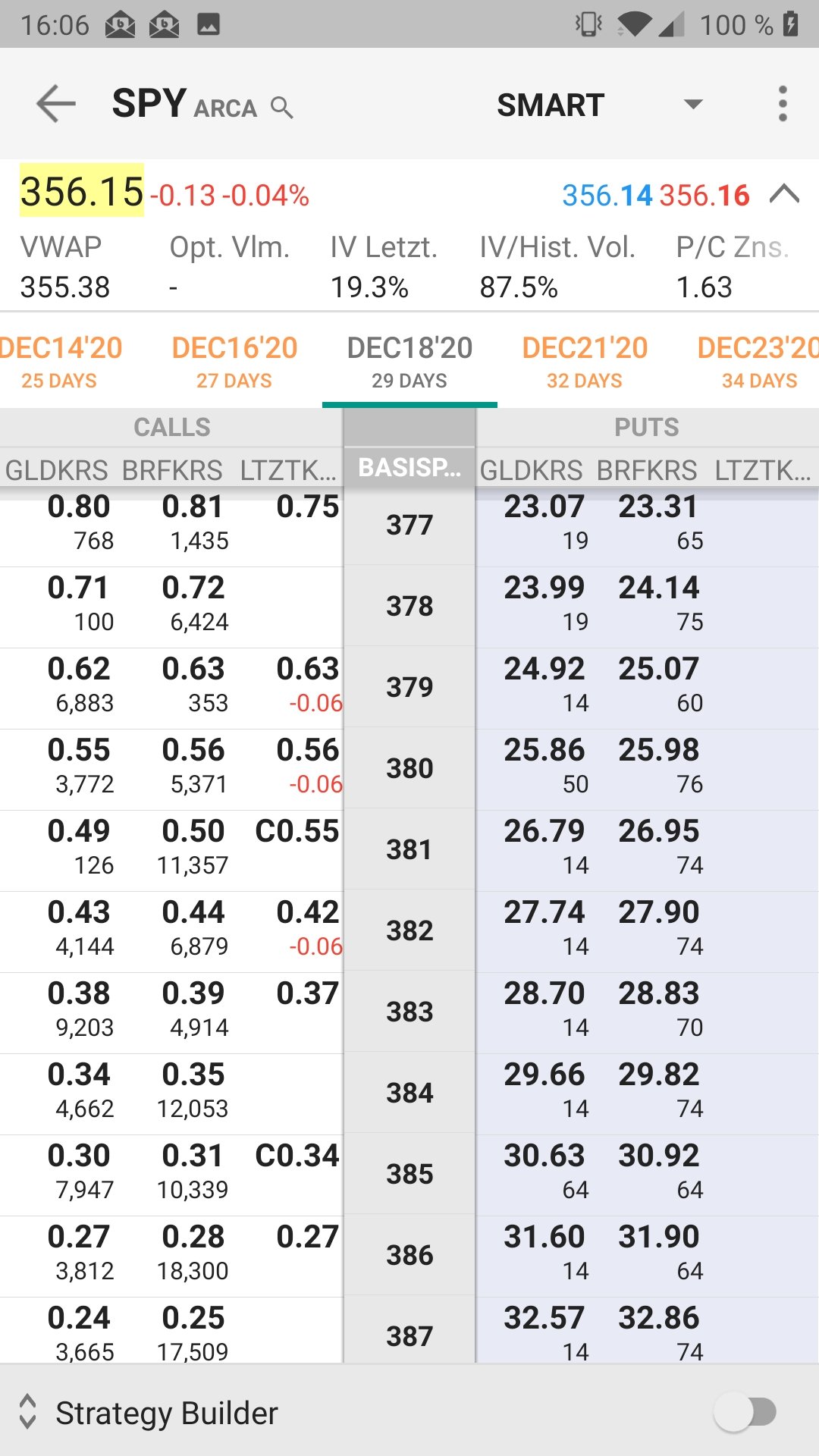Open the overflow menu

point(783,104)
